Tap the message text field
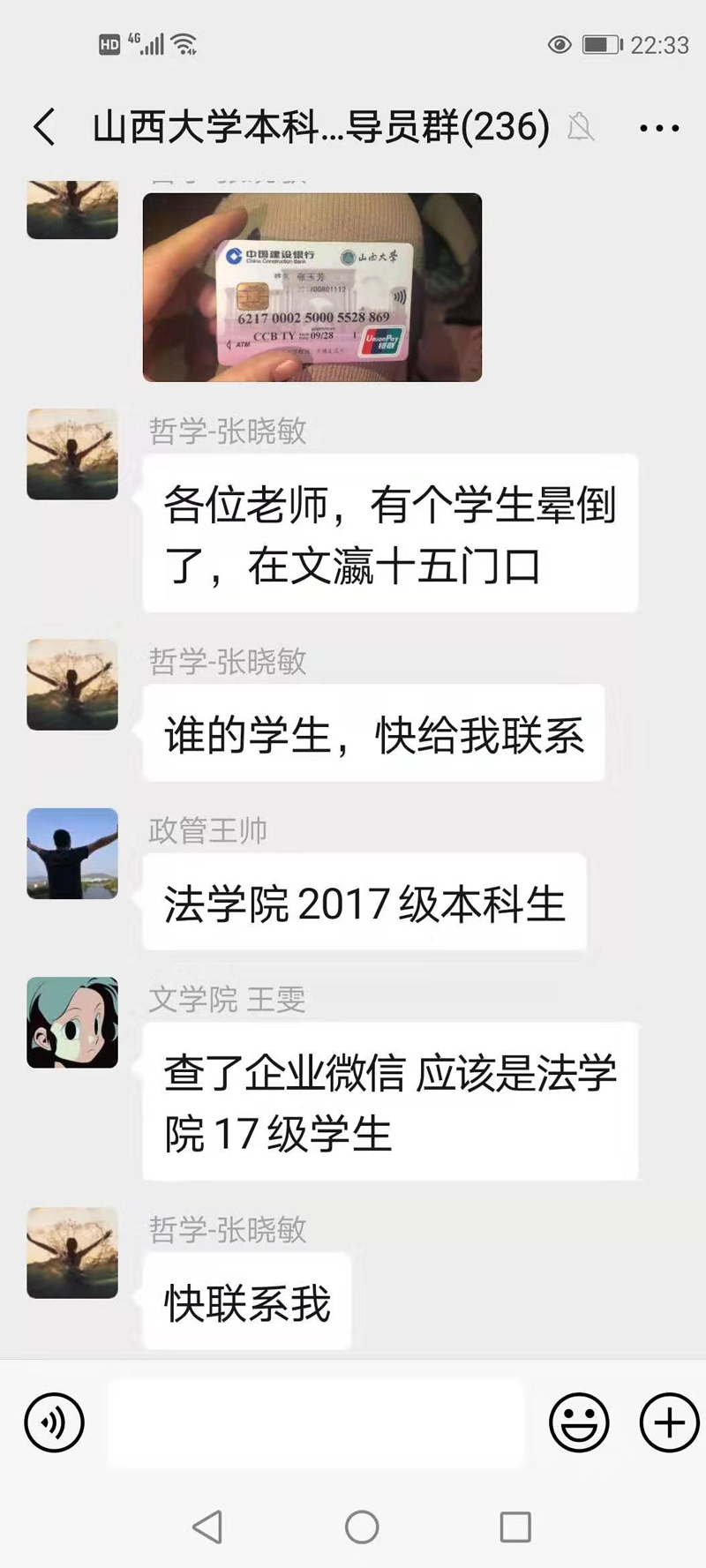 315,1422
